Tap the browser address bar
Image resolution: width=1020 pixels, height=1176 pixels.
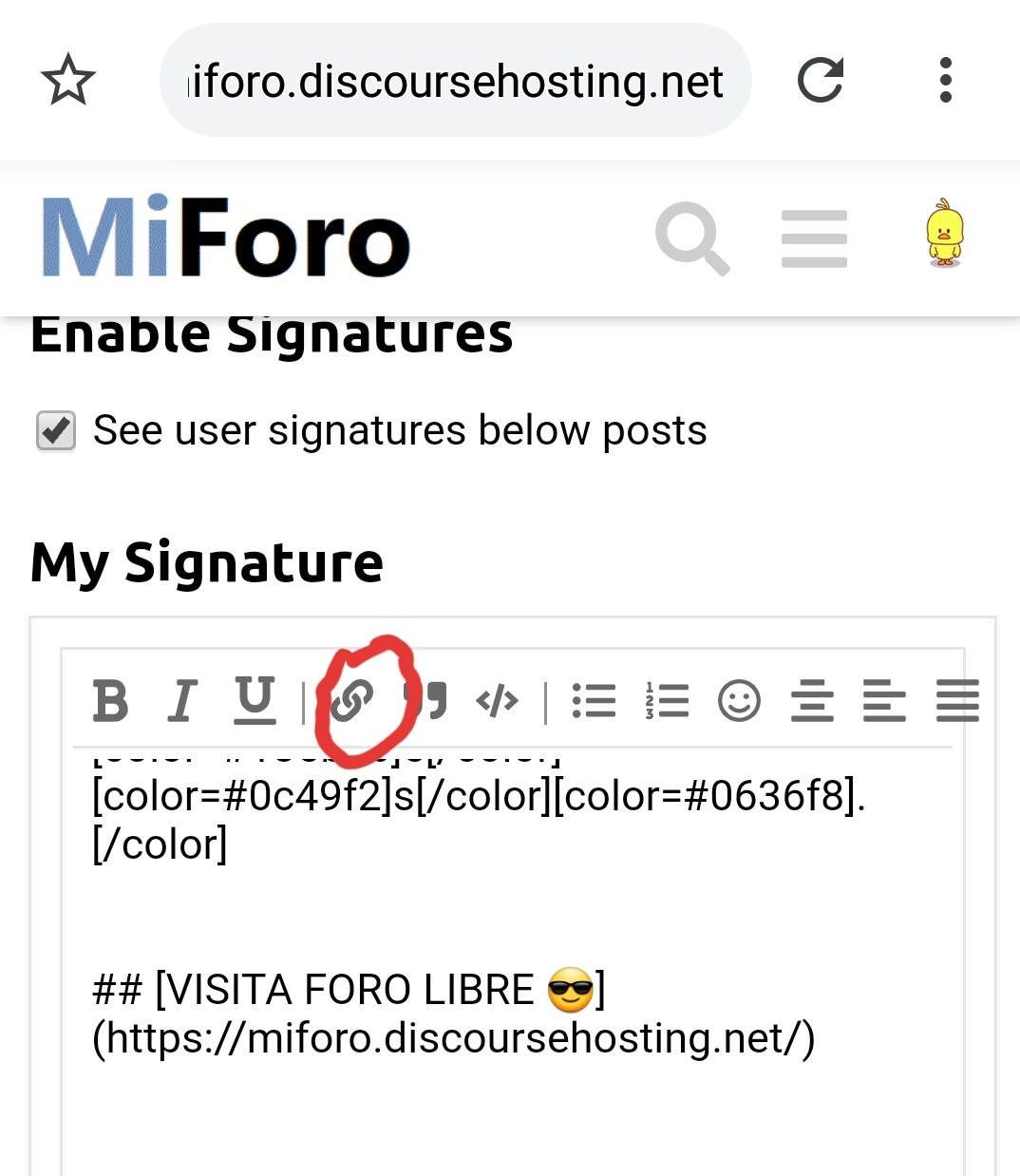(x=456, y=81)
